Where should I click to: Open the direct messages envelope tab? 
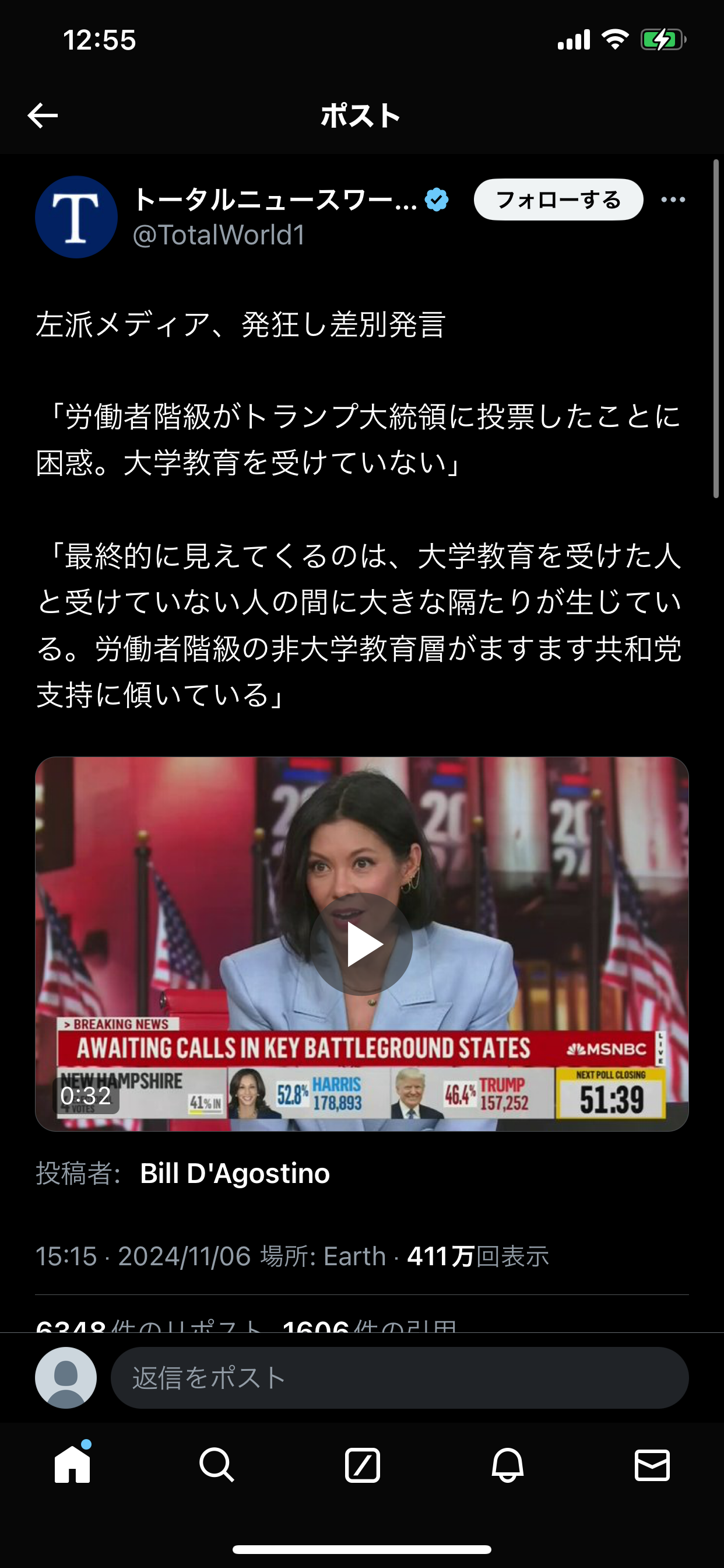point(652,1465)
